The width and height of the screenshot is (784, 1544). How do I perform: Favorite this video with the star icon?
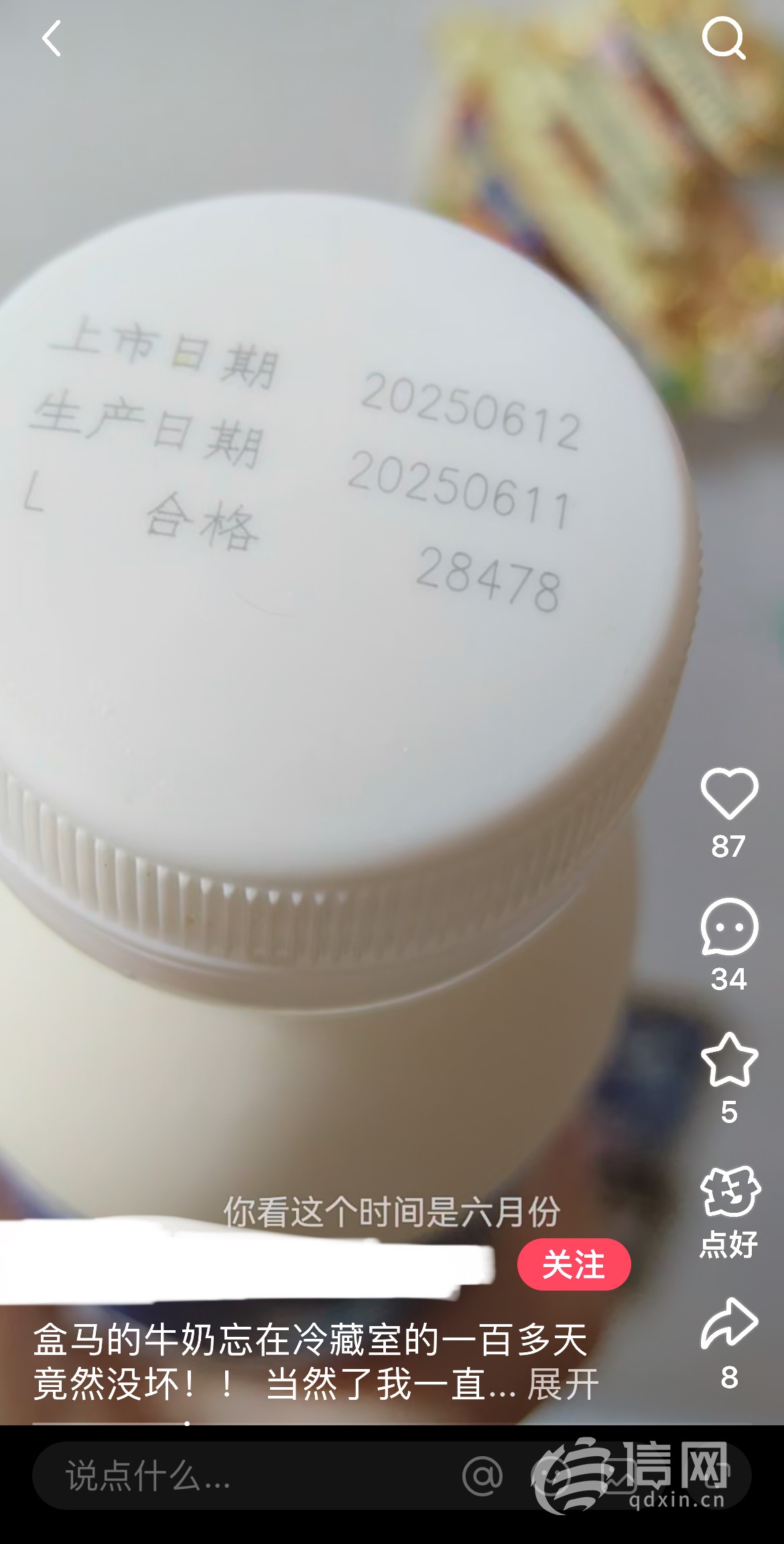(x=729, y=1060)
